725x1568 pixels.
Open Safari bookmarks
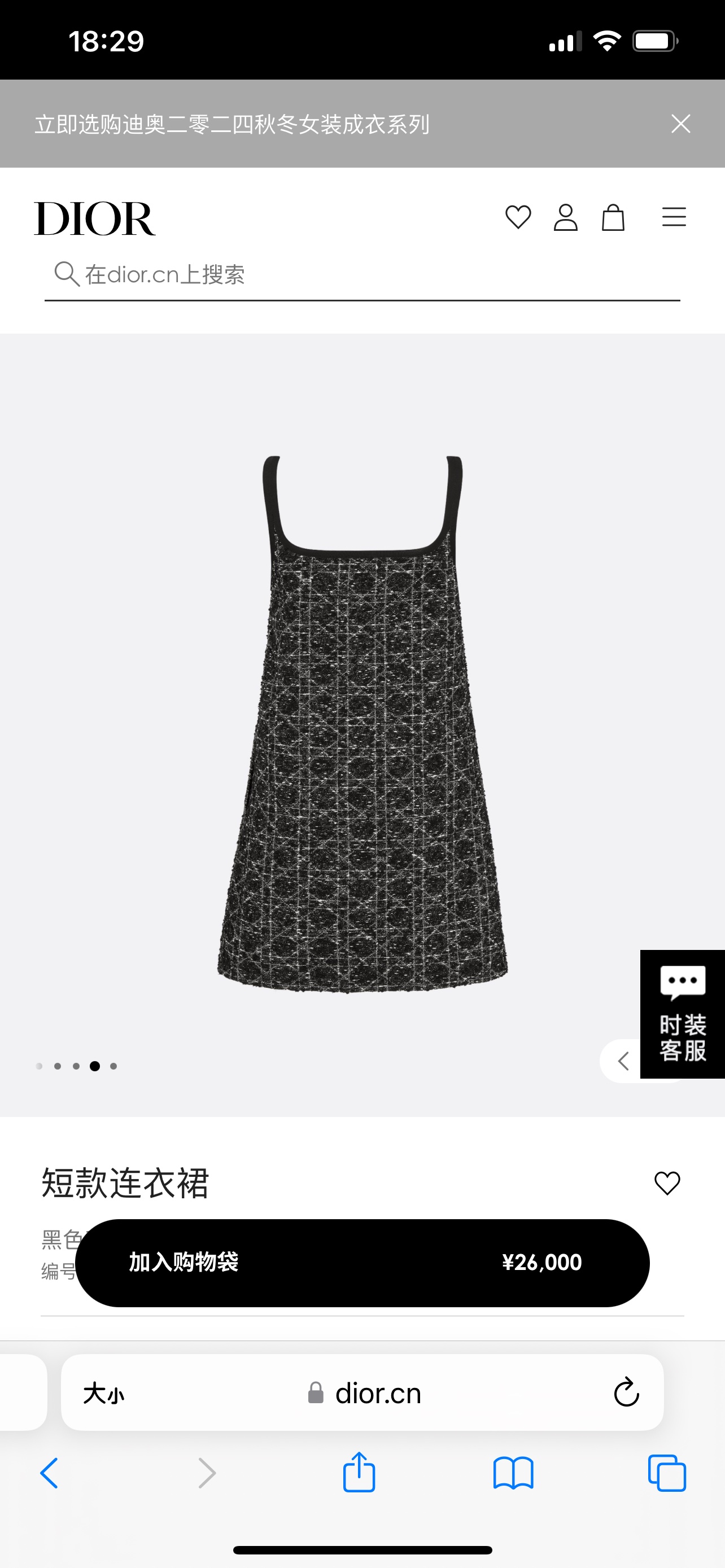513,1473
